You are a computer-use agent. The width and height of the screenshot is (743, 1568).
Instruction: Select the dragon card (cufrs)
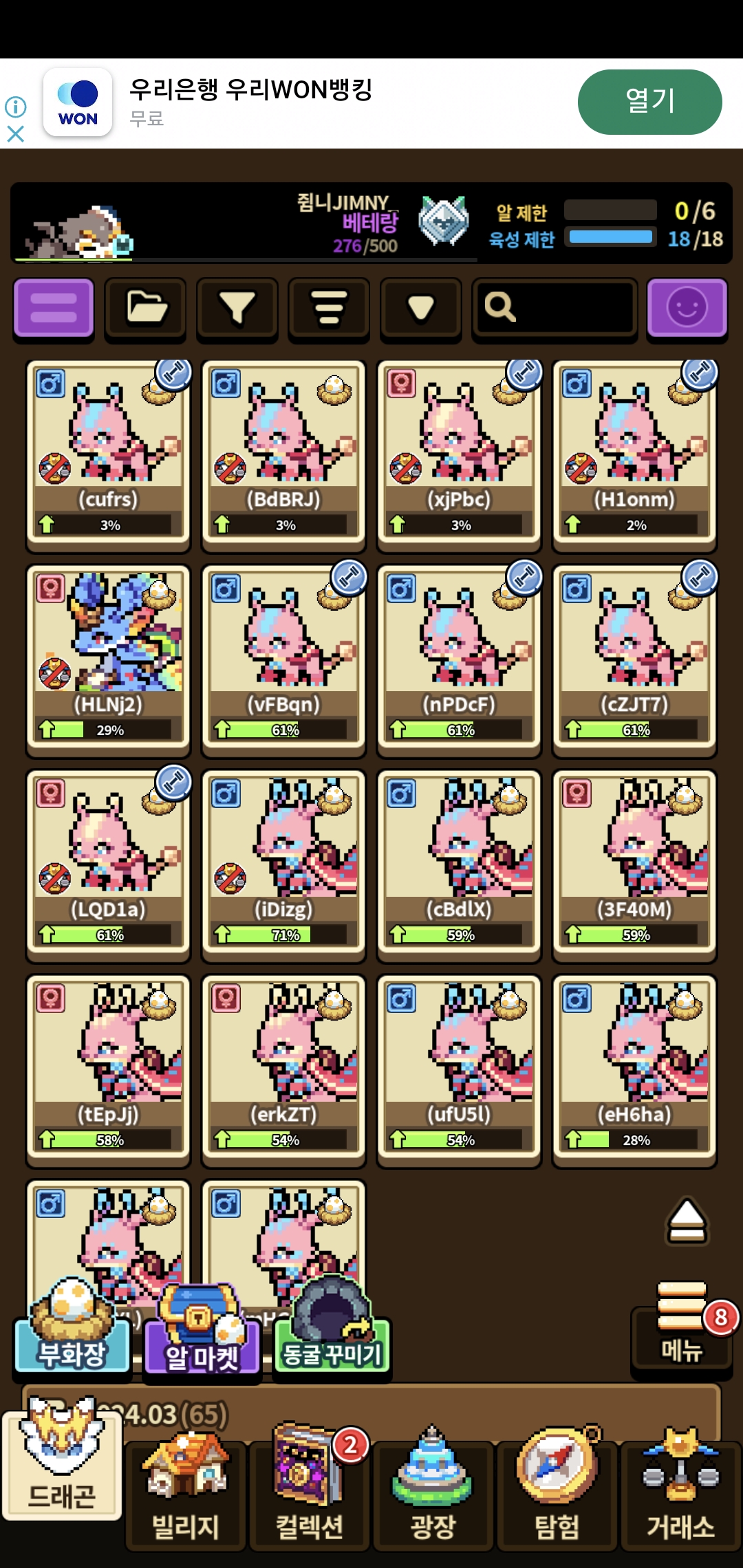[108, 454]
